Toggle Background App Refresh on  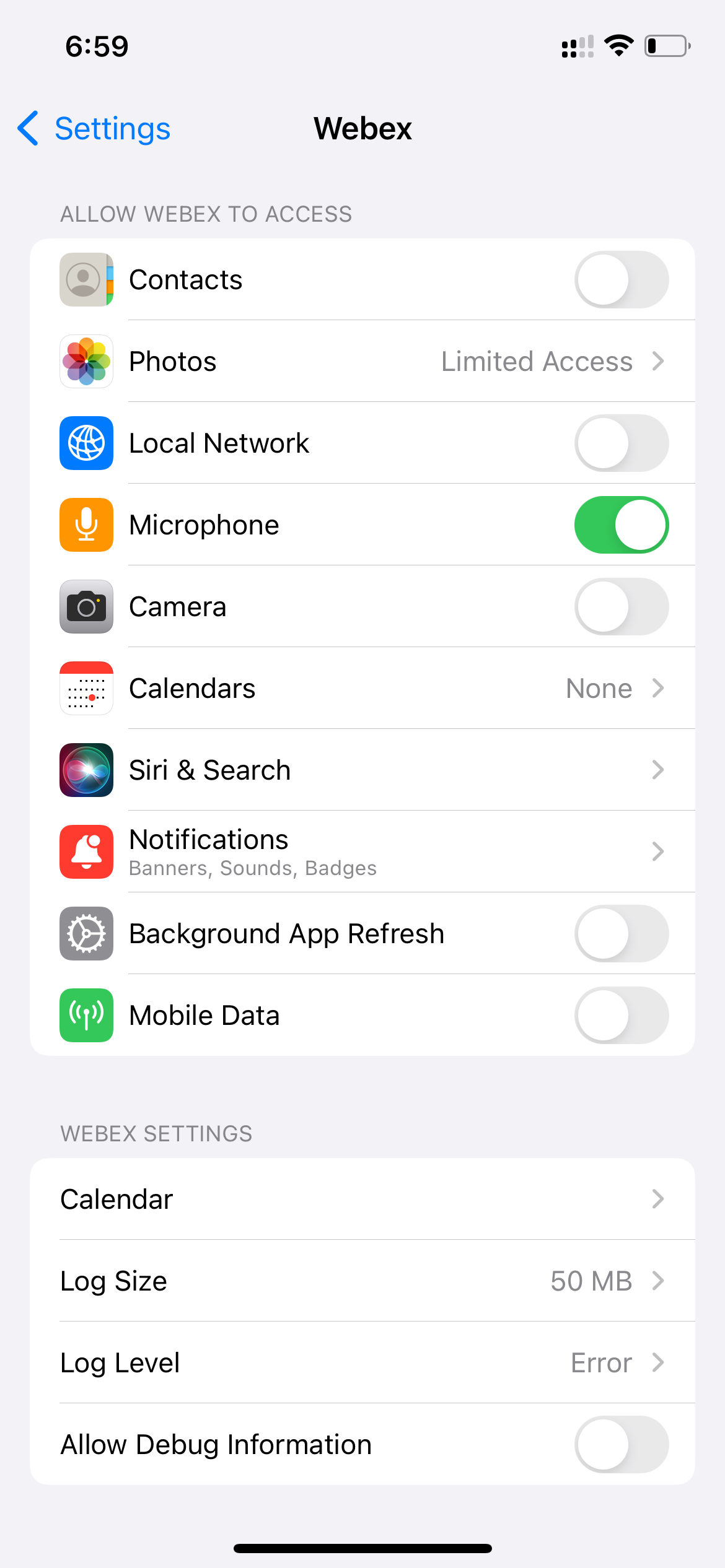pyautogui.click(x=622, y=934)
